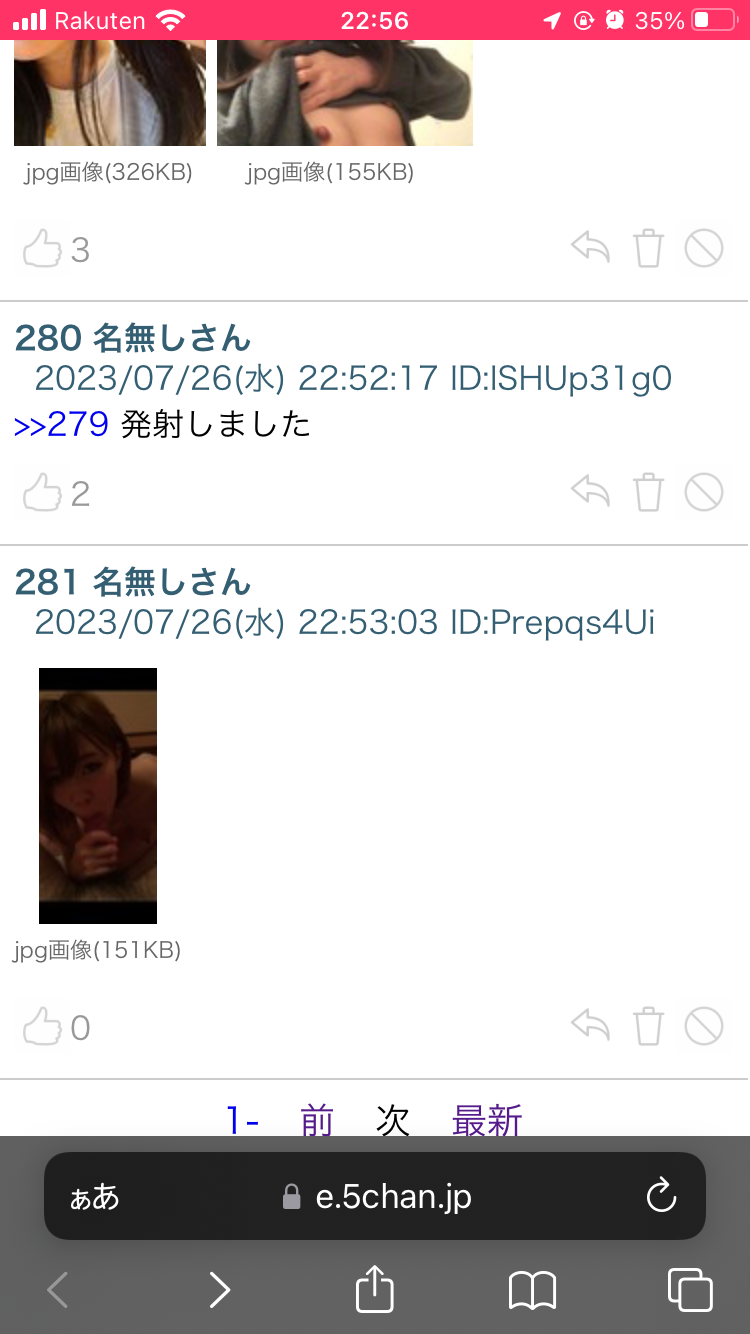This screenshot has height=1334, width=750.
Task: Tap the trash icon on post 281
Action: pyautogui.click(x=648, y=1025)
